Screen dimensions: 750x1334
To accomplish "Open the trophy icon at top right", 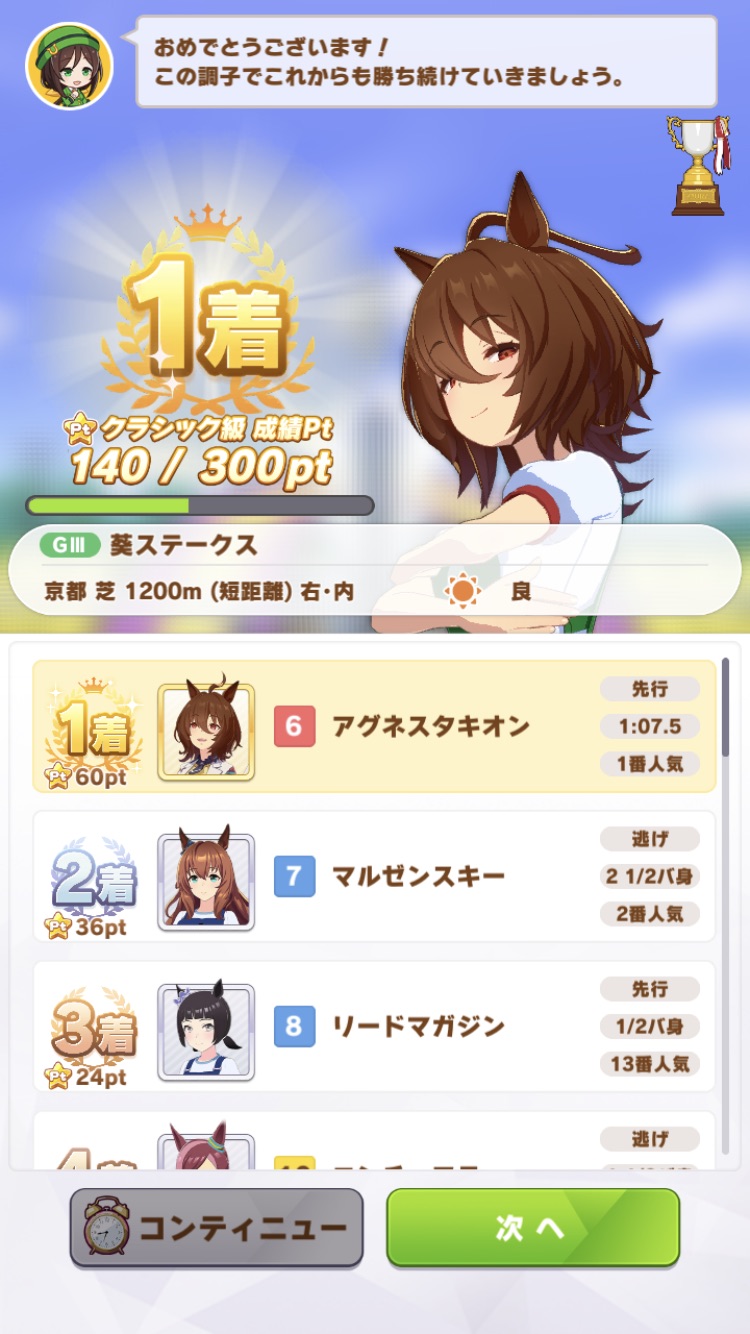I will (698, 165).
